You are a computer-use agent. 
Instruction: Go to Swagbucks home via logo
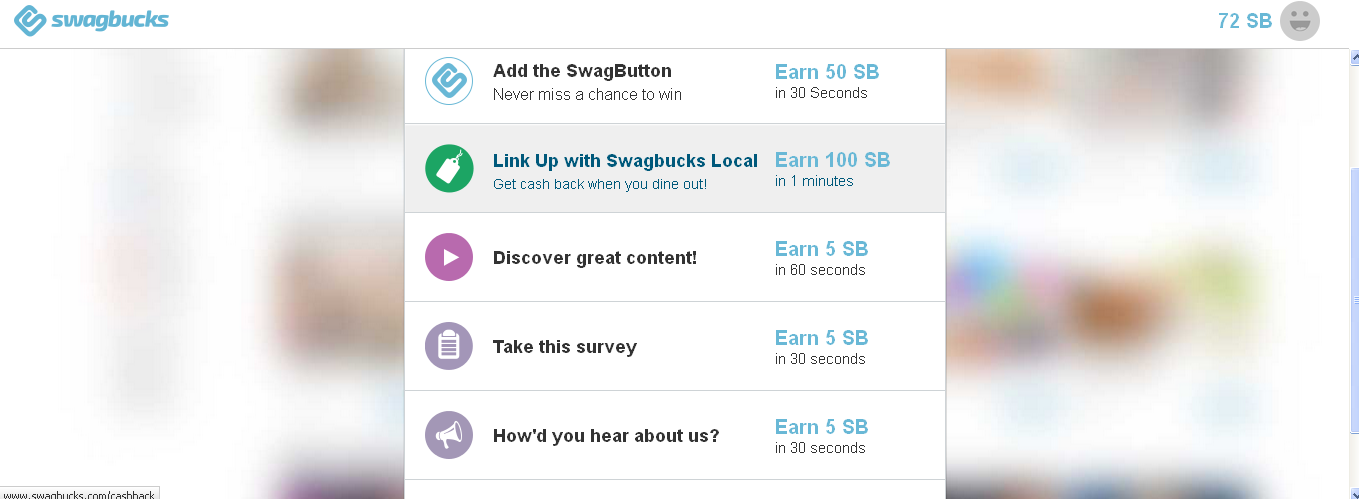(91, 21)
